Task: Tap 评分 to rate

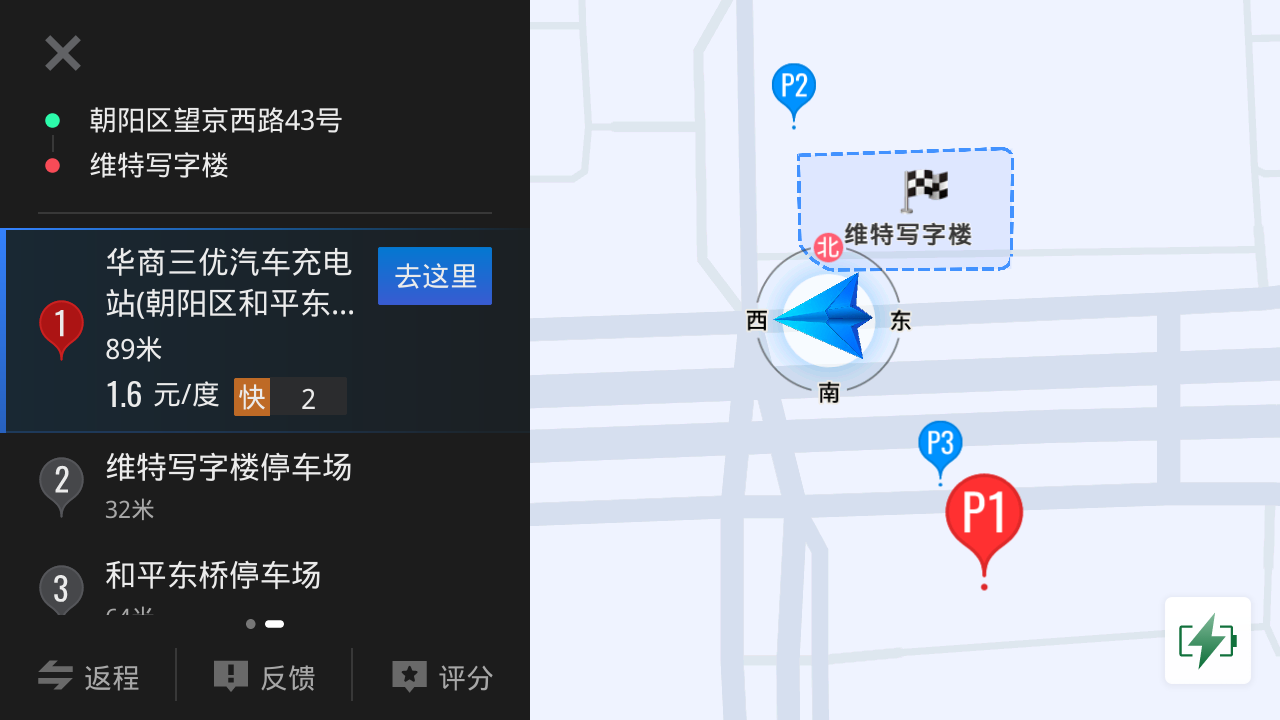Action: [x=443, y=677]
